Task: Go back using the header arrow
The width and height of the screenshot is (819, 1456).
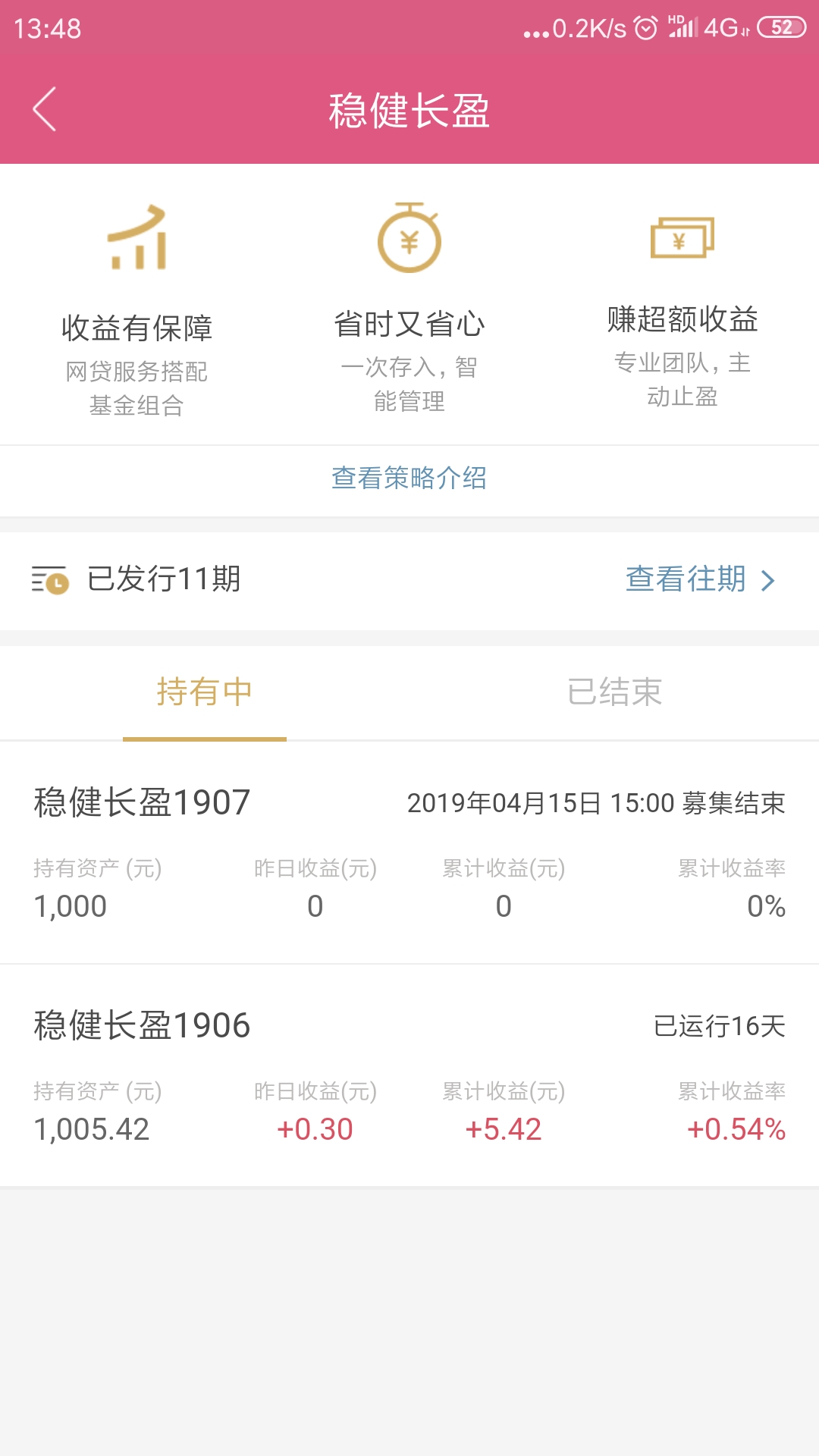Action: (x=45, y=109)
